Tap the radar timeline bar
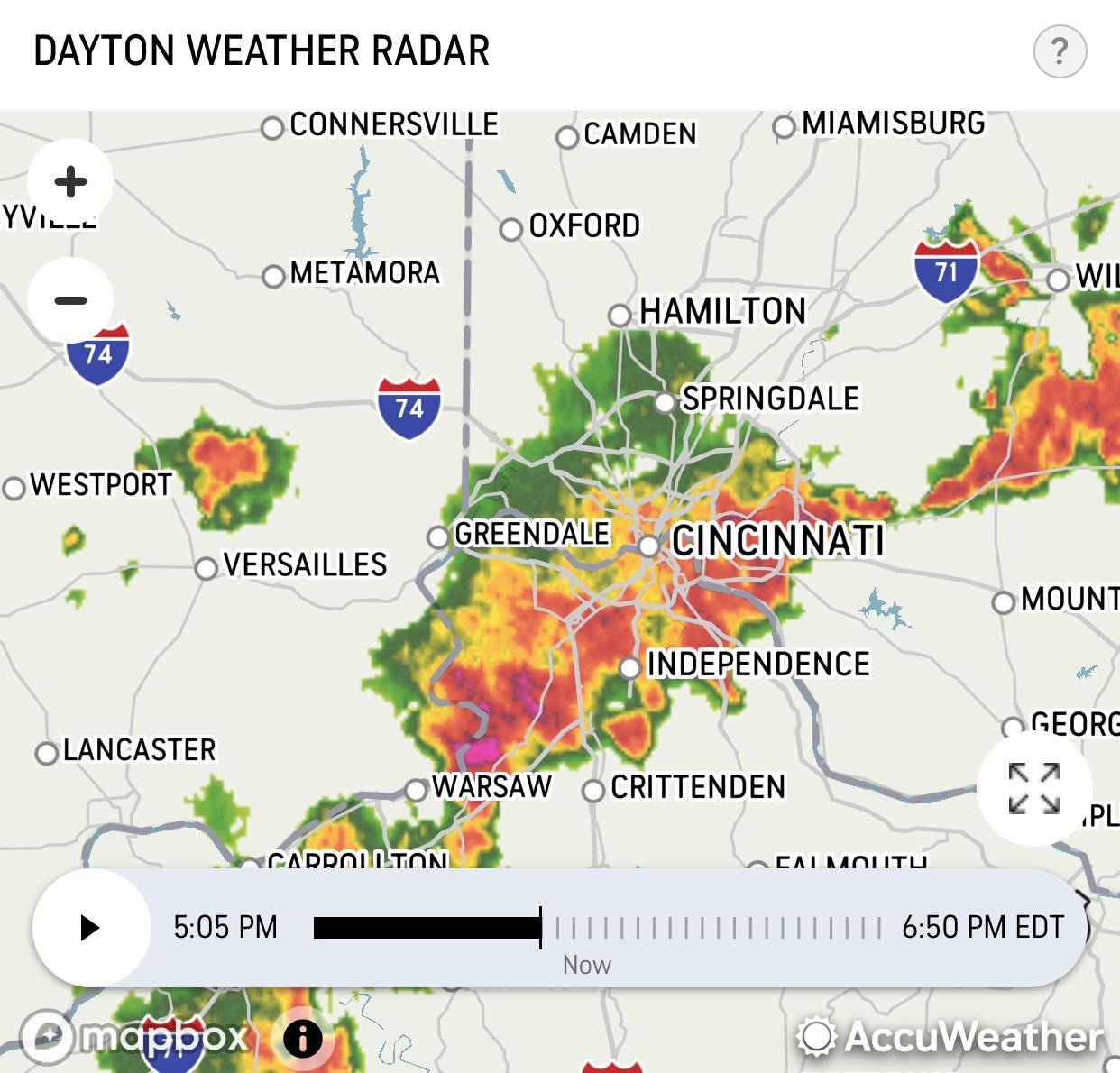 click(x=597, y=928)
